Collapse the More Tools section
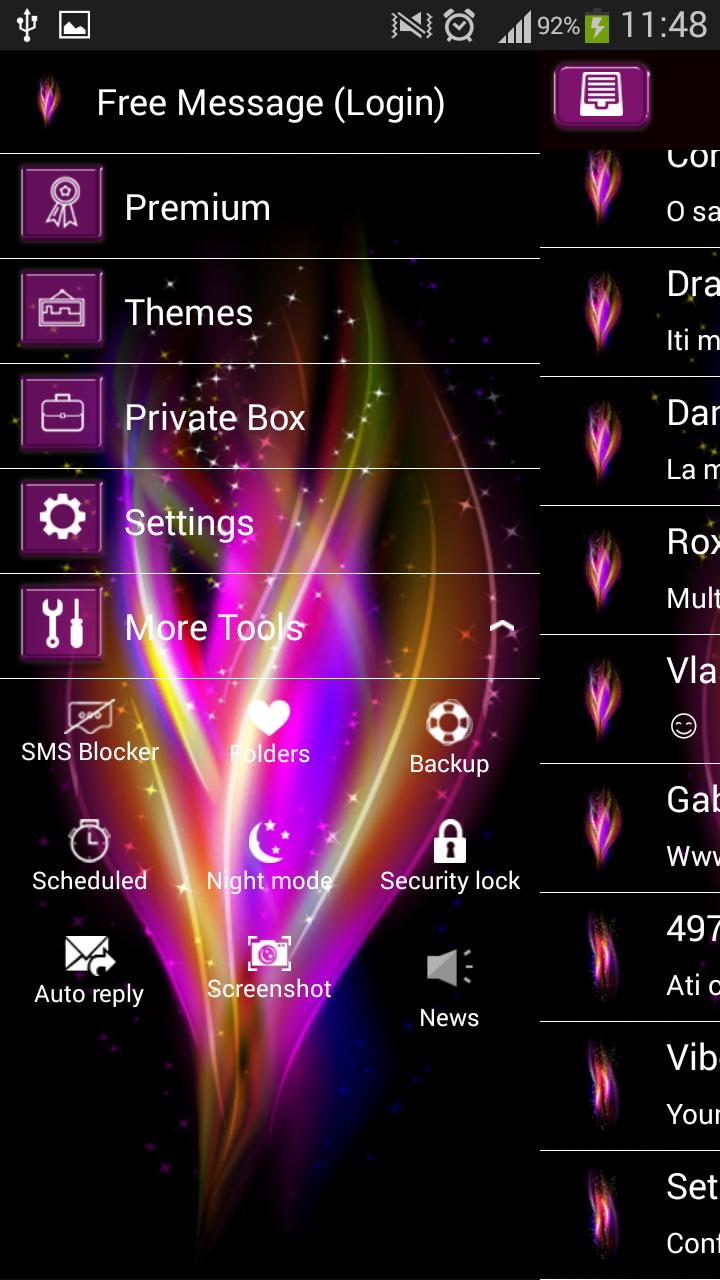The height and width of the screenshot is (1280, 720). [501, 627]
